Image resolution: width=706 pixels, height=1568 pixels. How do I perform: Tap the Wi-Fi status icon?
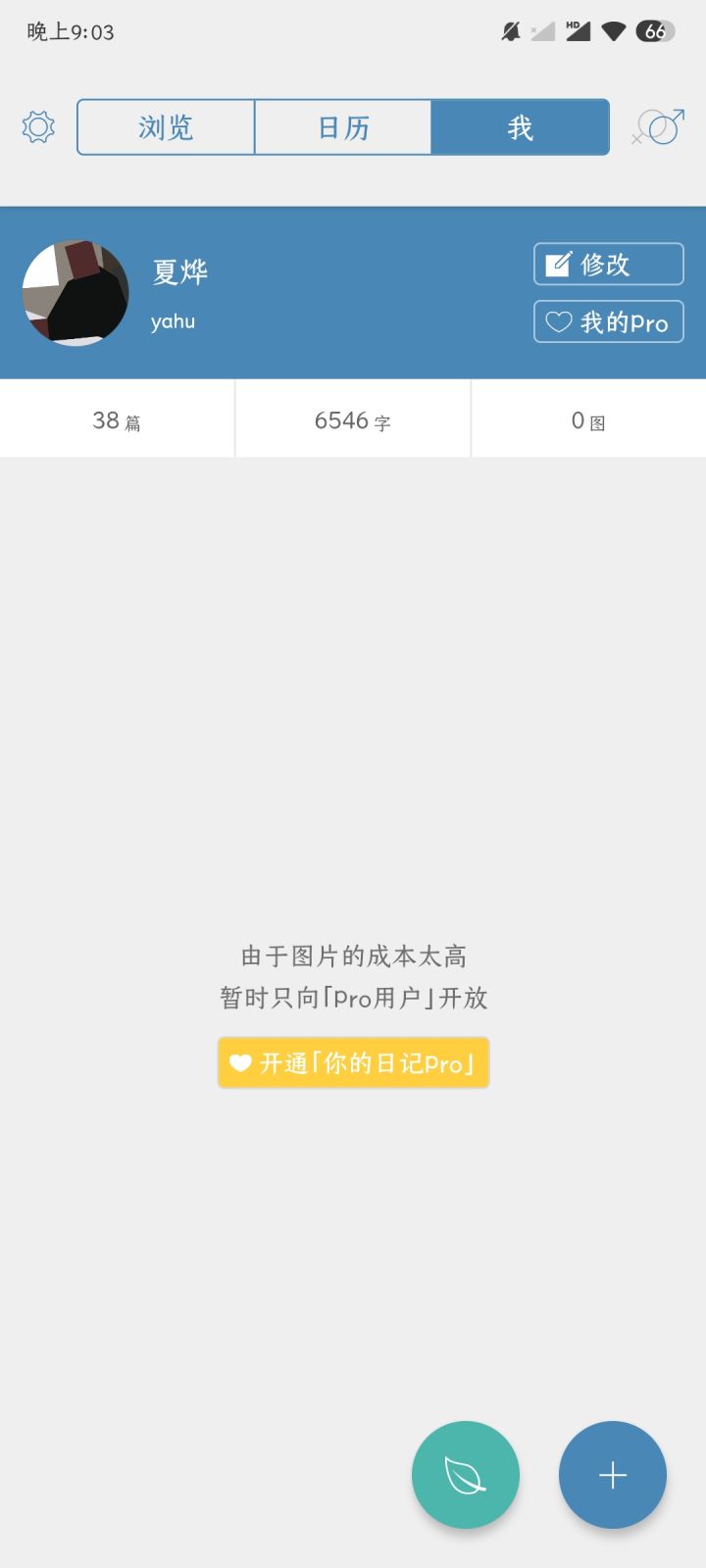coord(613,30)
